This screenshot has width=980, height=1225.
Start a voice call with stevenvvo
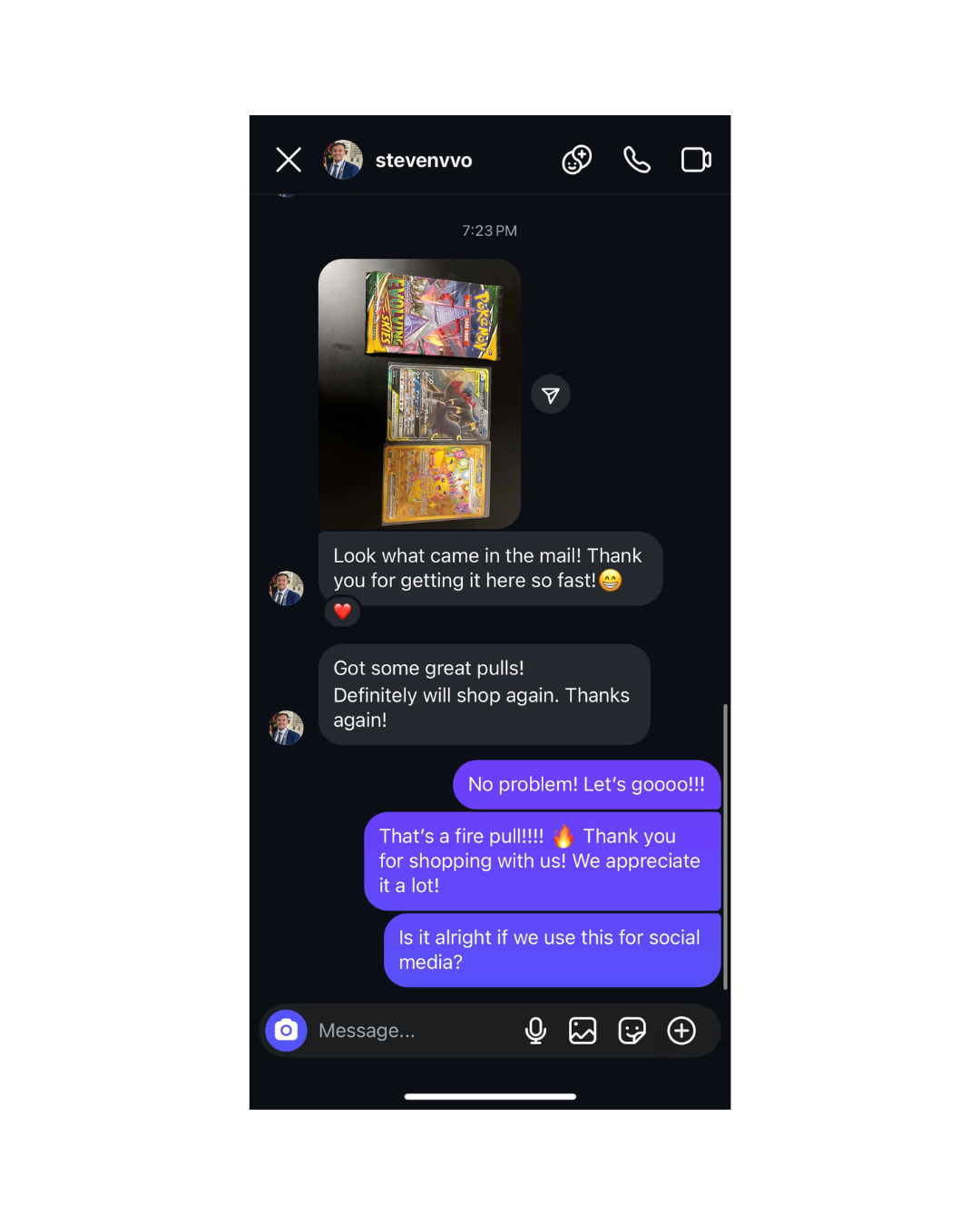(637, 160)
